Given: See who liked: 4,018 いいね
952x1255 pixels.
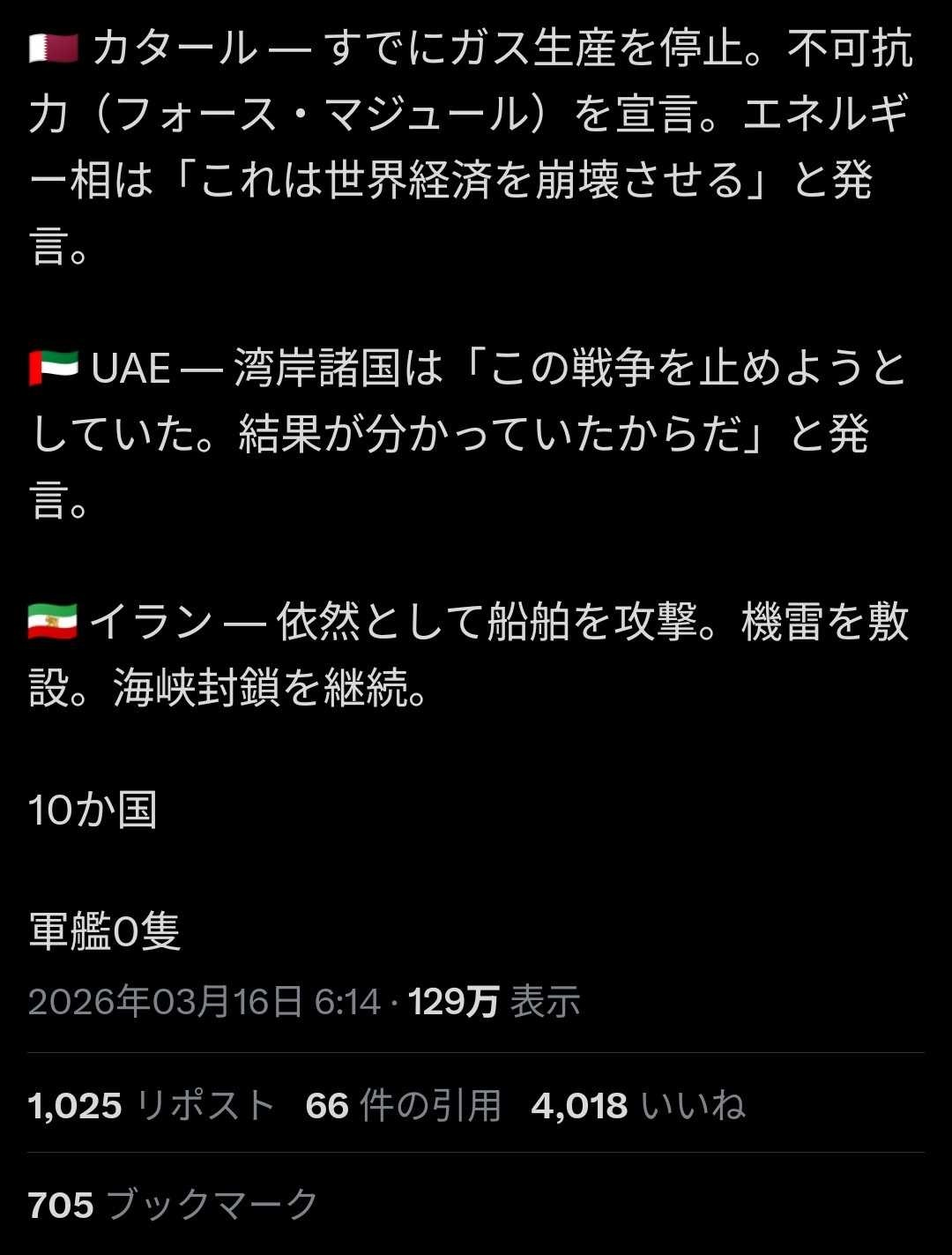Looking at the screenshot, I should tap(638, 1105).
